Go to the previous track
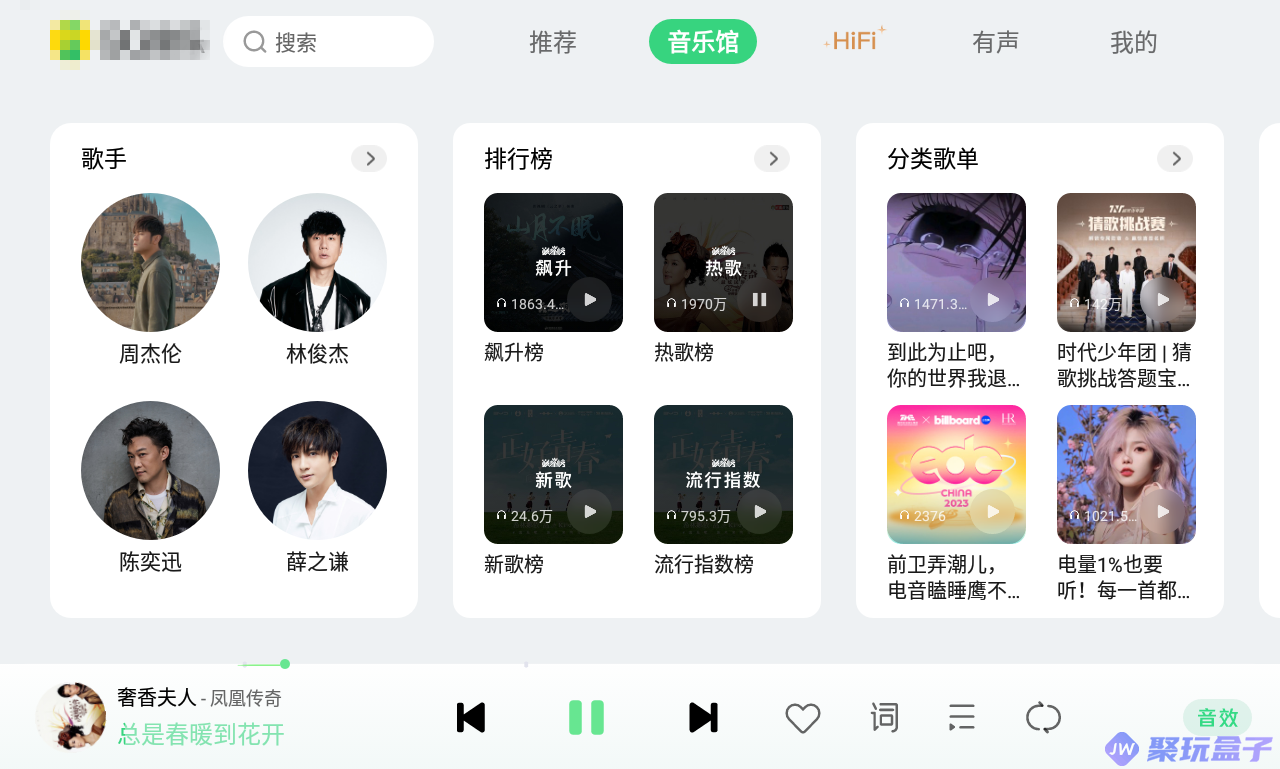Viewport: 1280px width, 769px height. coord(470,718)
